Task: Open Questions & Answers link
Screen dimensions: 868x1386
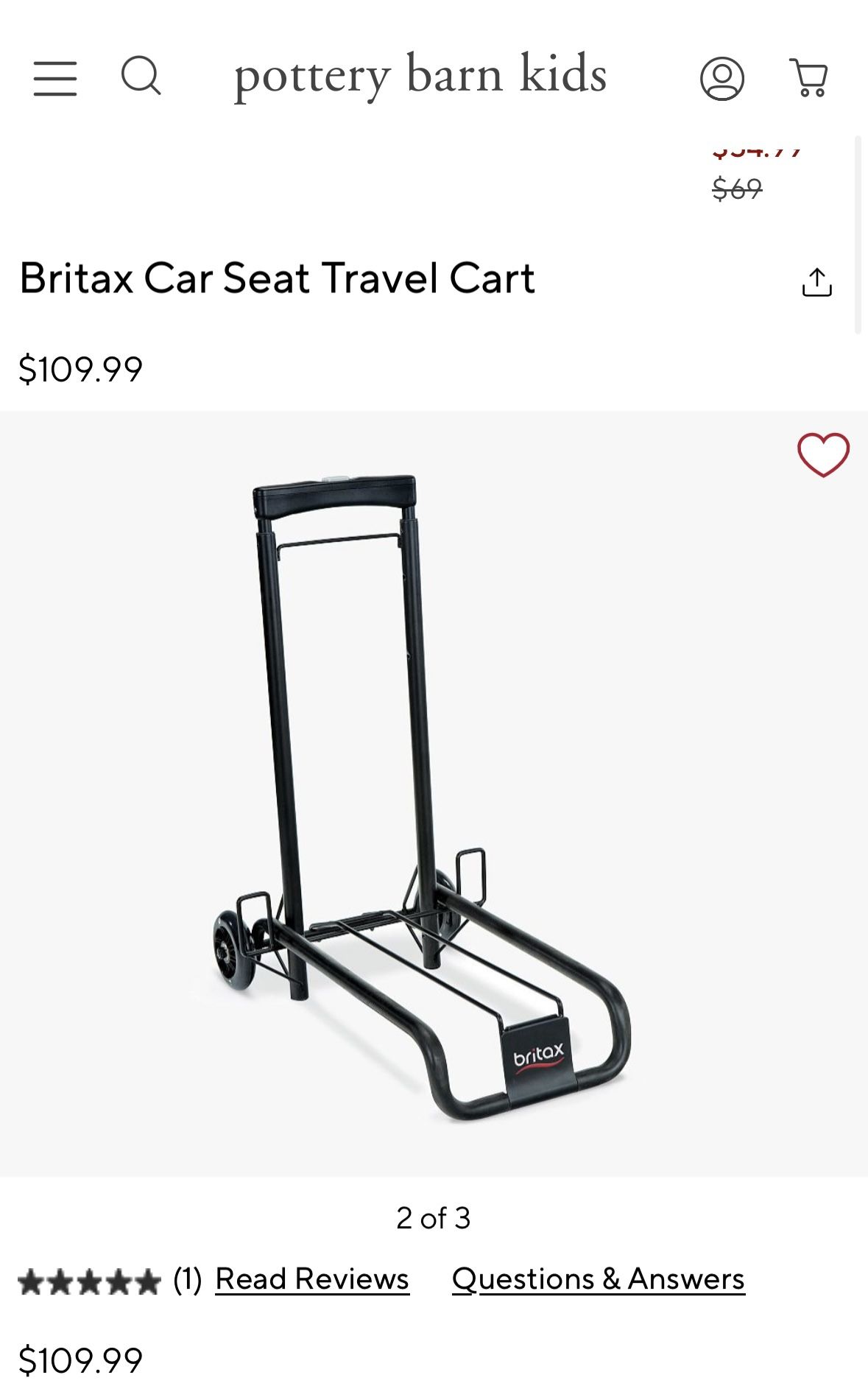Action: (x=599, y=1279)
